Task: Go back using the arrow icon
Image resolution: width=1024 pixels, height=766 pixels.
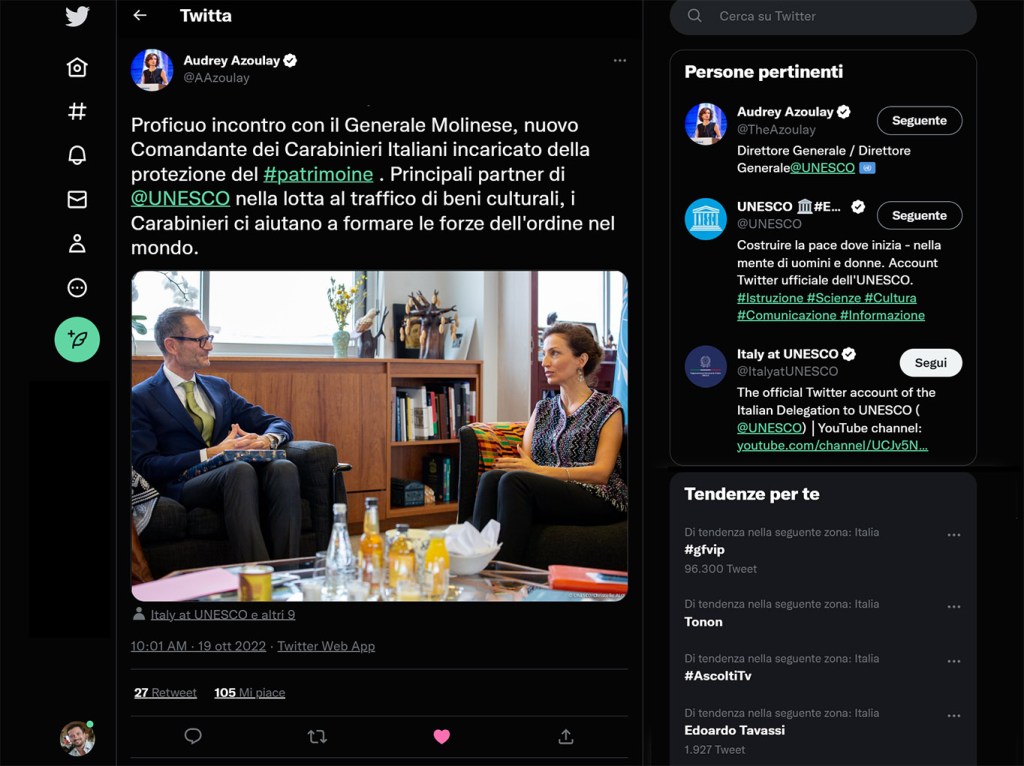Action: click(x=140, y=16)
